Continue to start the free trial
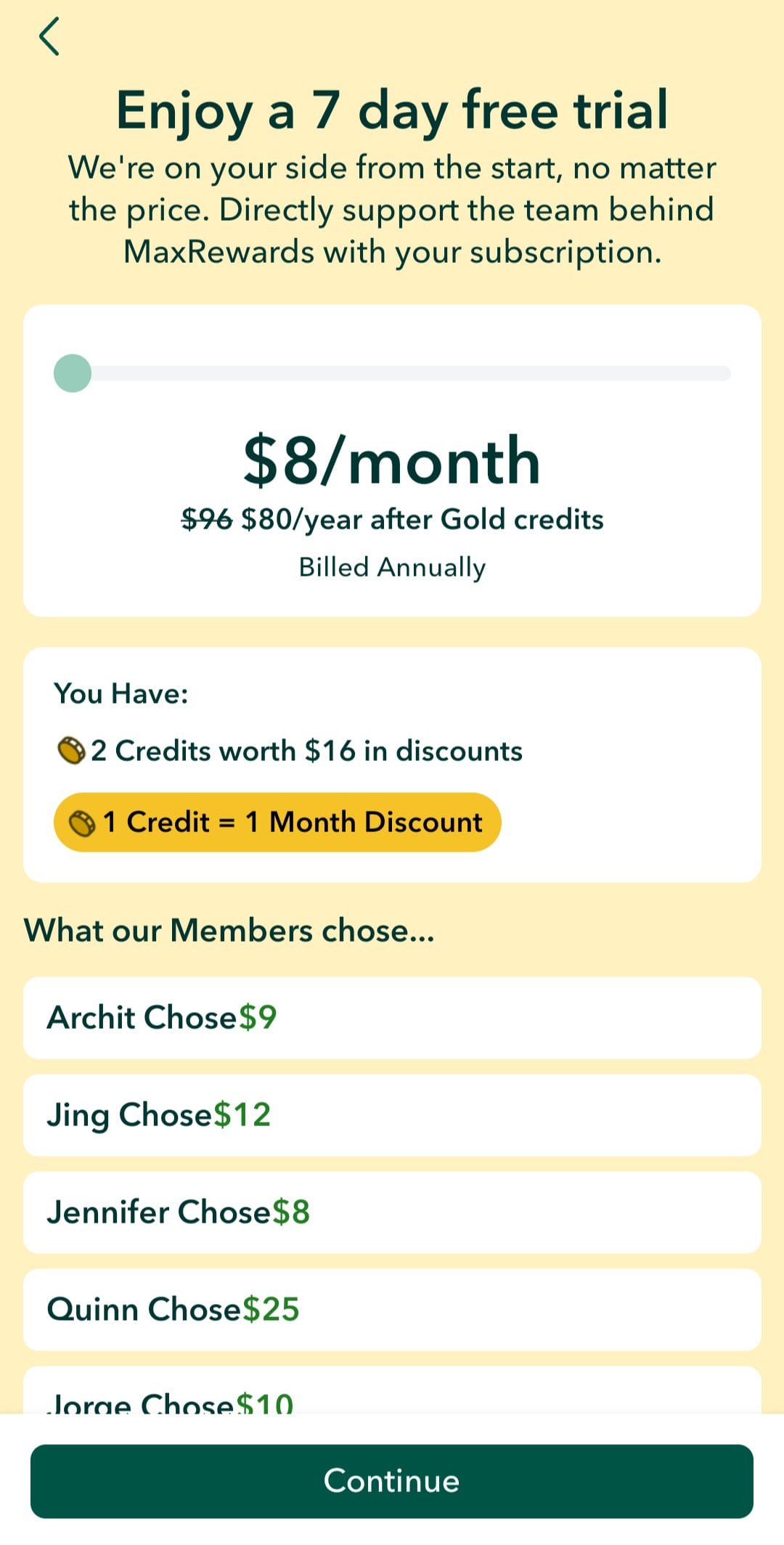784x1545 pixels. tap(392, 1481)
